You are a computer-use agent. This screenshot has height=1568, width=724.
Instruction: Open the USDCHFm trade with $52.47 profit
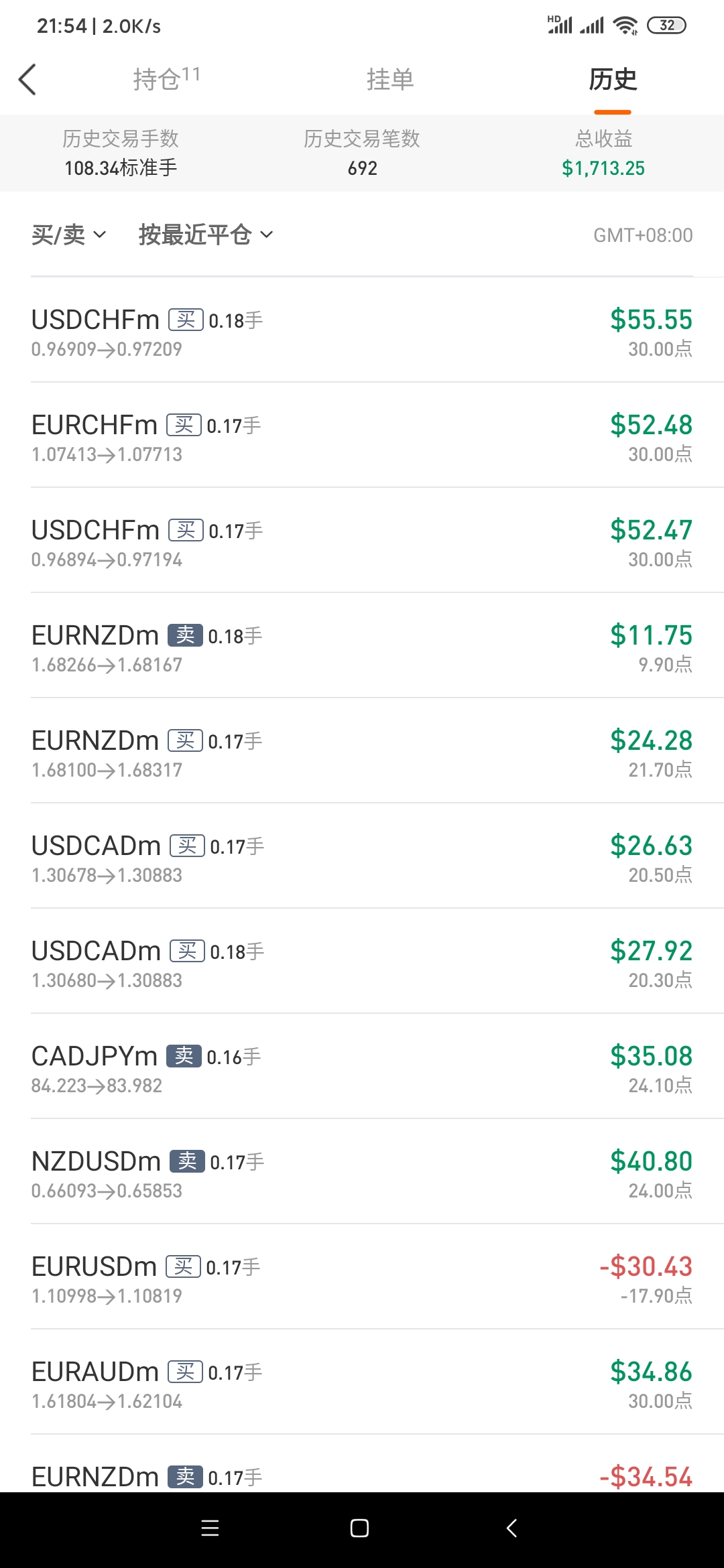click(362, 541)
